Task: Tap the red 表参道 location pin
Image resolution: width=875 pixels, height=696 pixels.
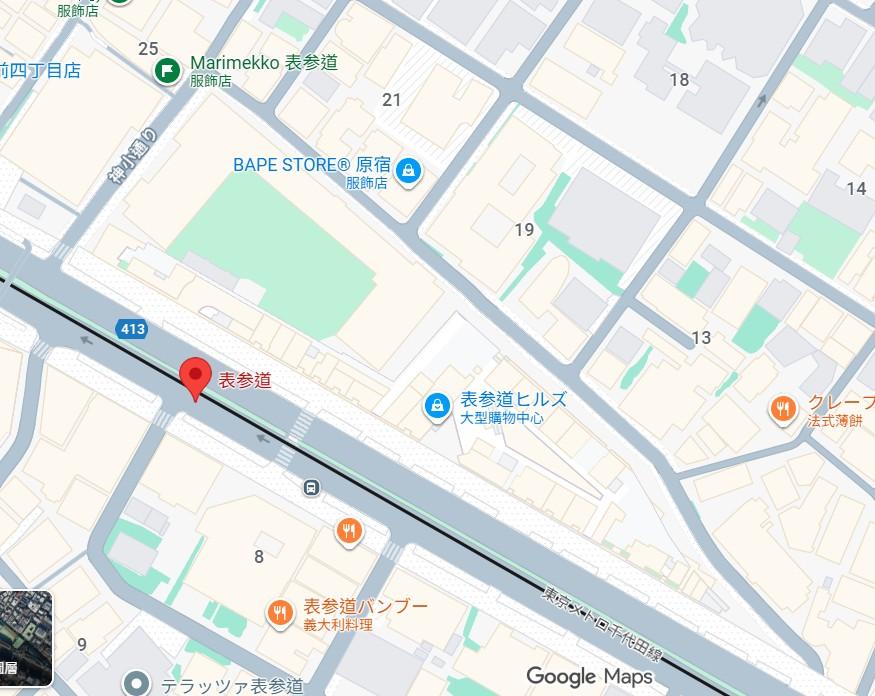Action: point(194,378)
